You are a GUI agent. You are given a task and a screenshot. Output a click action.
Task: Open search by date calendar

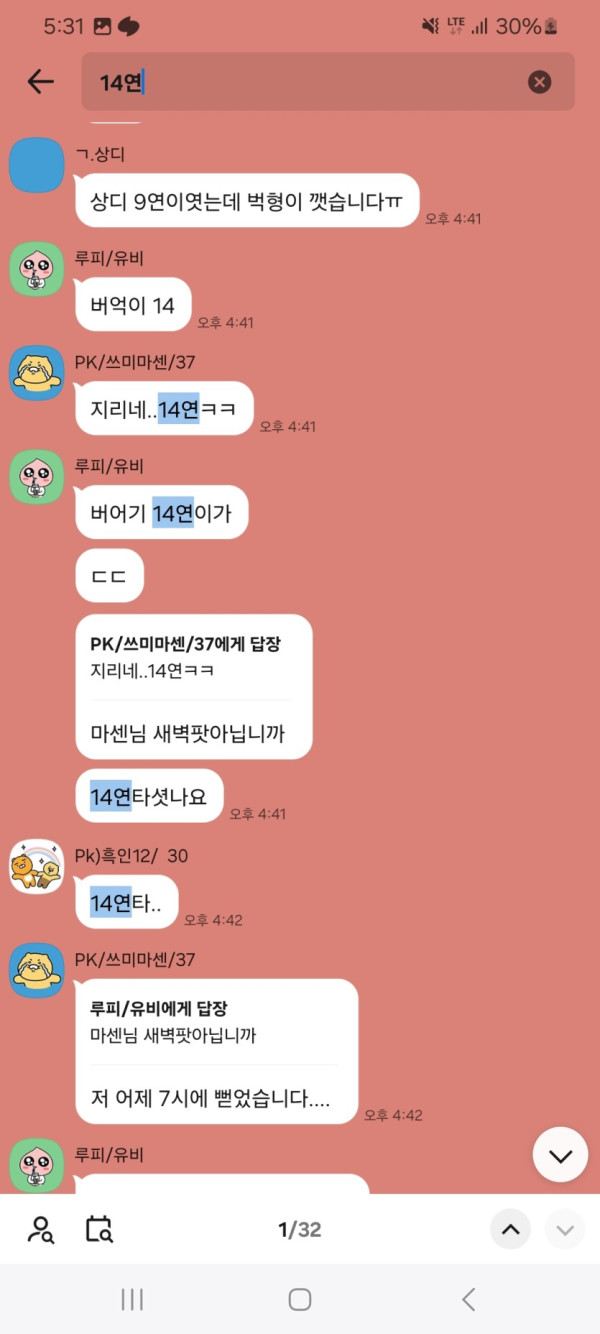tap(99, 1229)
